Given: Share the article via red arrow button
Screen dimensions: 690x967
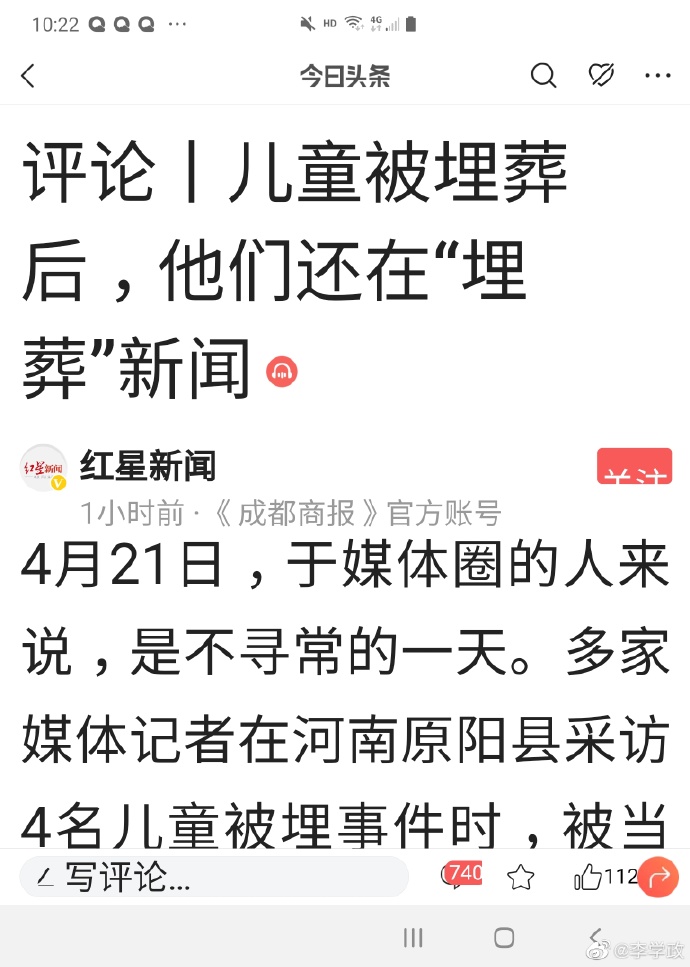Looking at the screenshot, I should click(x=658, y=878).
